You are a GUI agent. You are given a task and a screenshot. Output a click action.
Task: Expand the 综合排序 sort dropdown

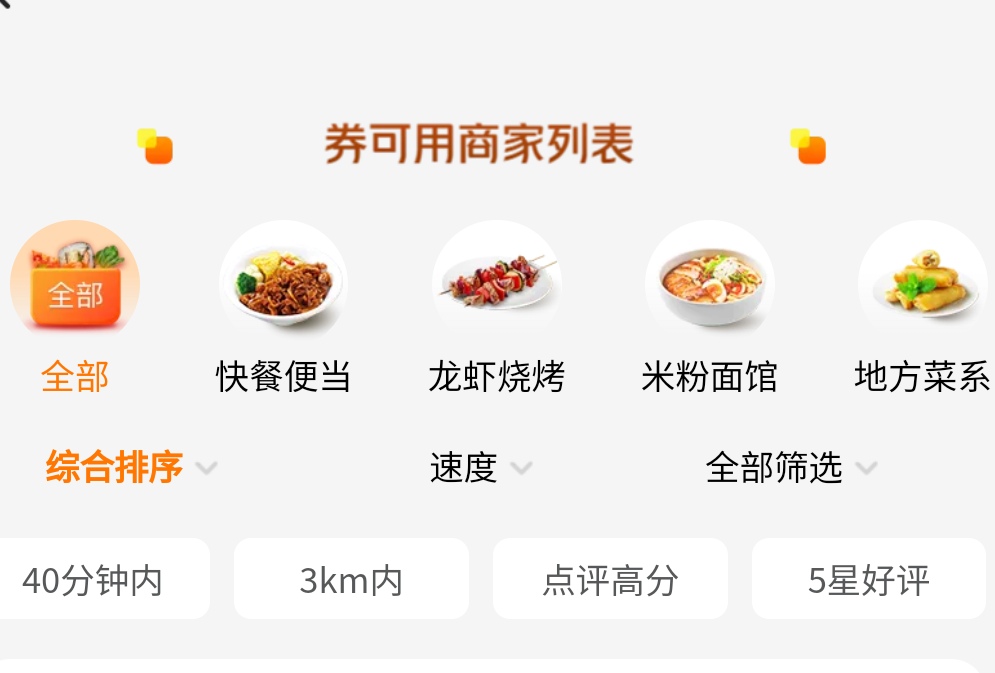[x=131, y=467]
